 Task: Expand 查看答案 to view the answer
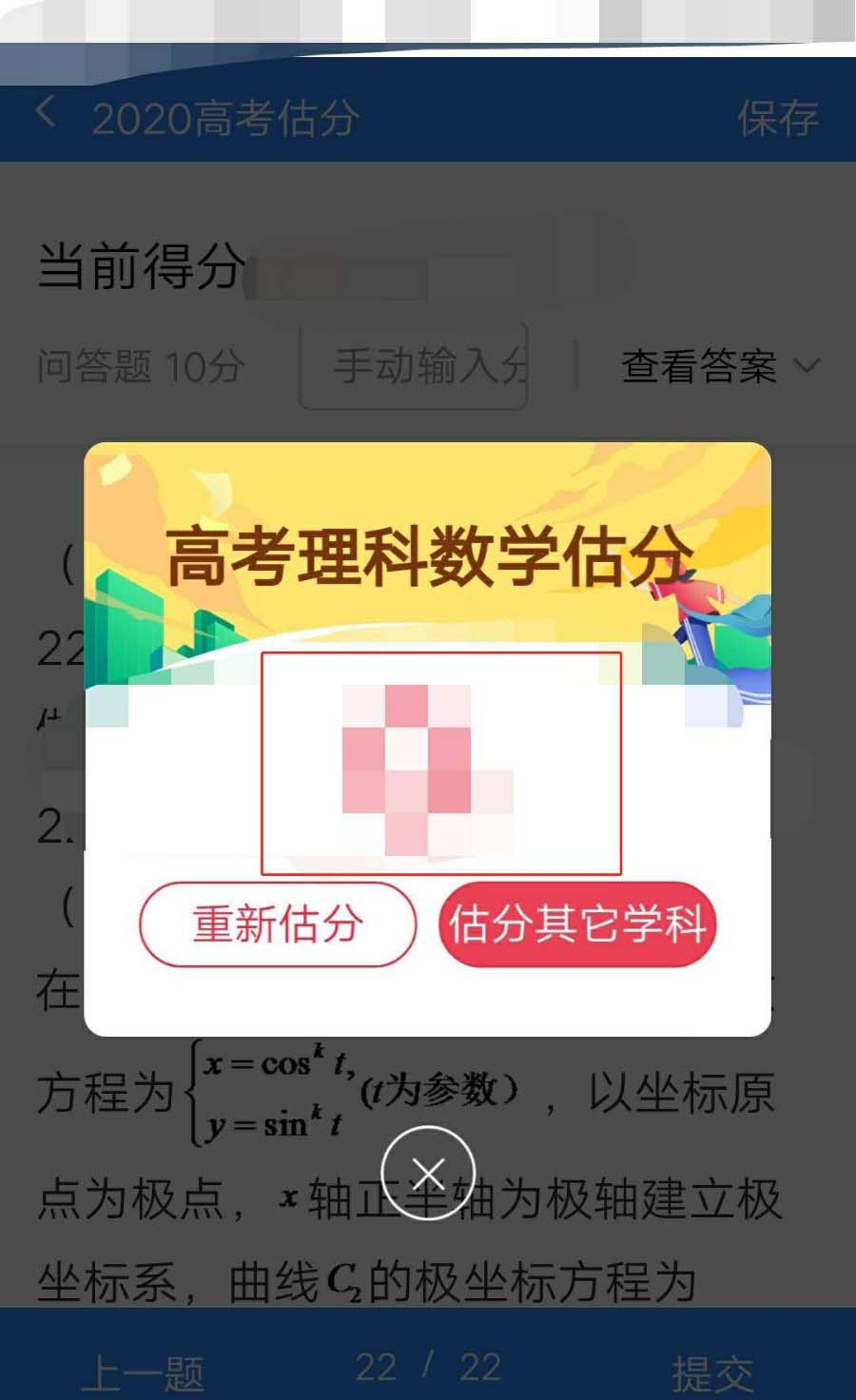coord(719,366)
